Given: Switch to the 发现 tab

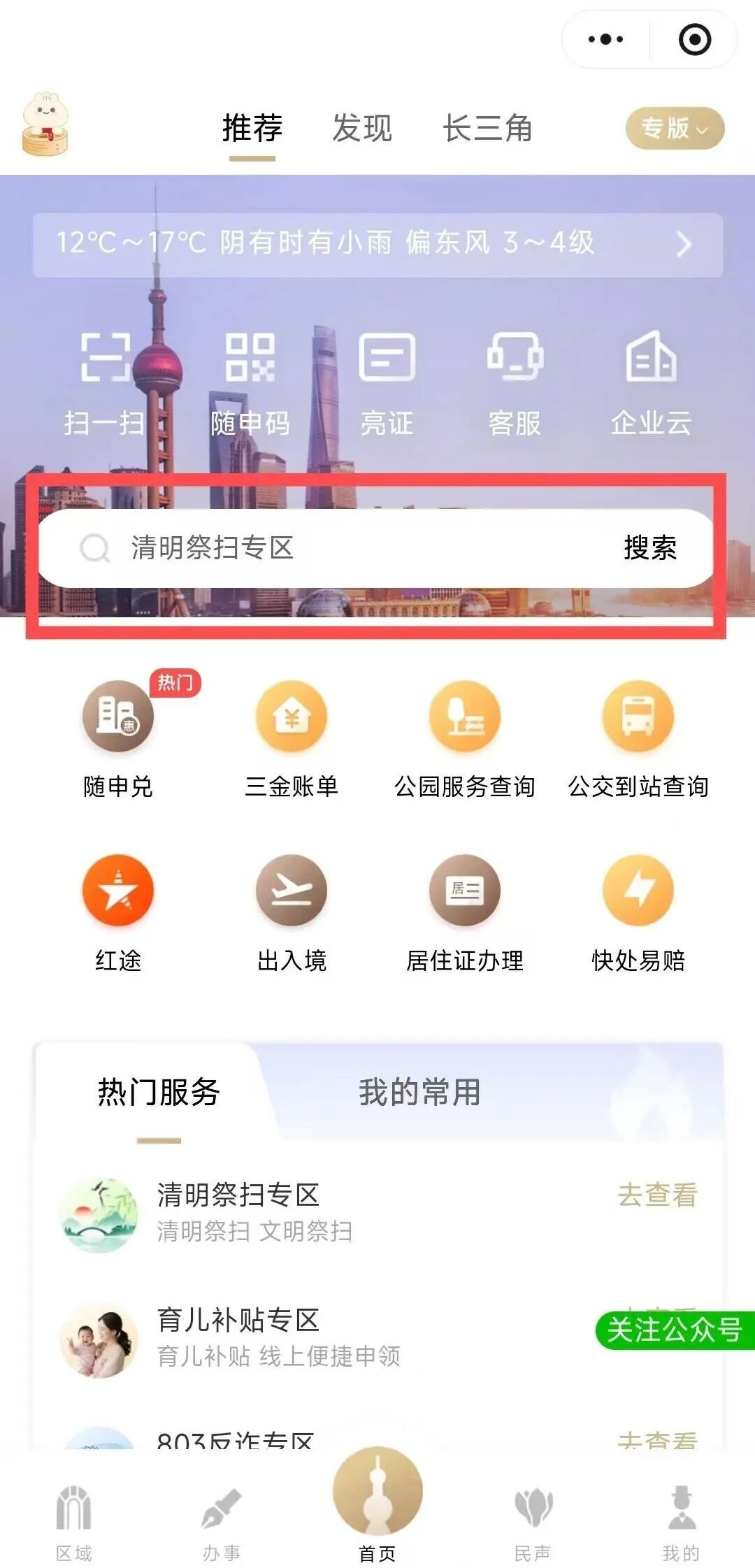Looking at the screenshot, I should point(362,129).
